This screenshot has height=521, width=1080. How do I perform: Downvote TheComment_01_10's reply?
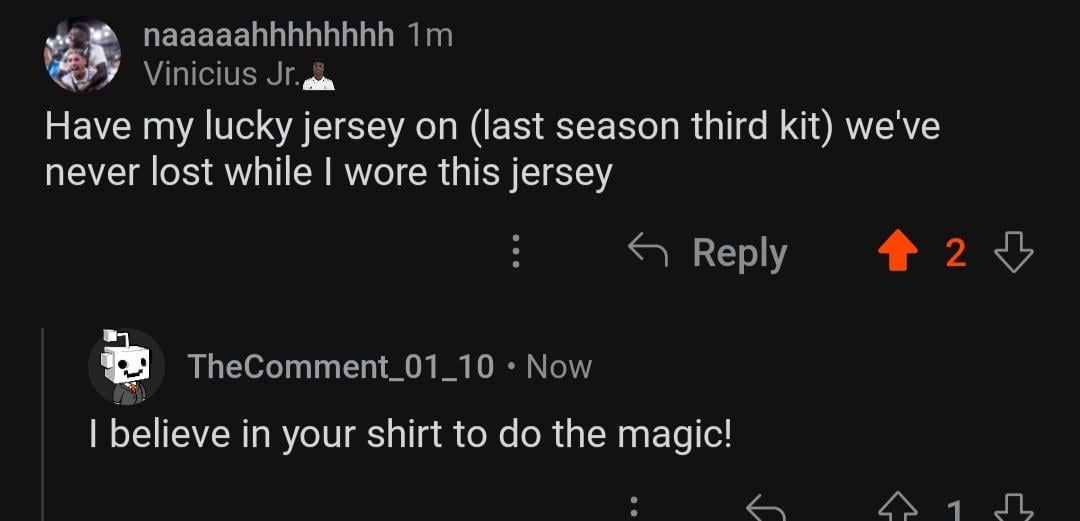tap(1013, 510)
